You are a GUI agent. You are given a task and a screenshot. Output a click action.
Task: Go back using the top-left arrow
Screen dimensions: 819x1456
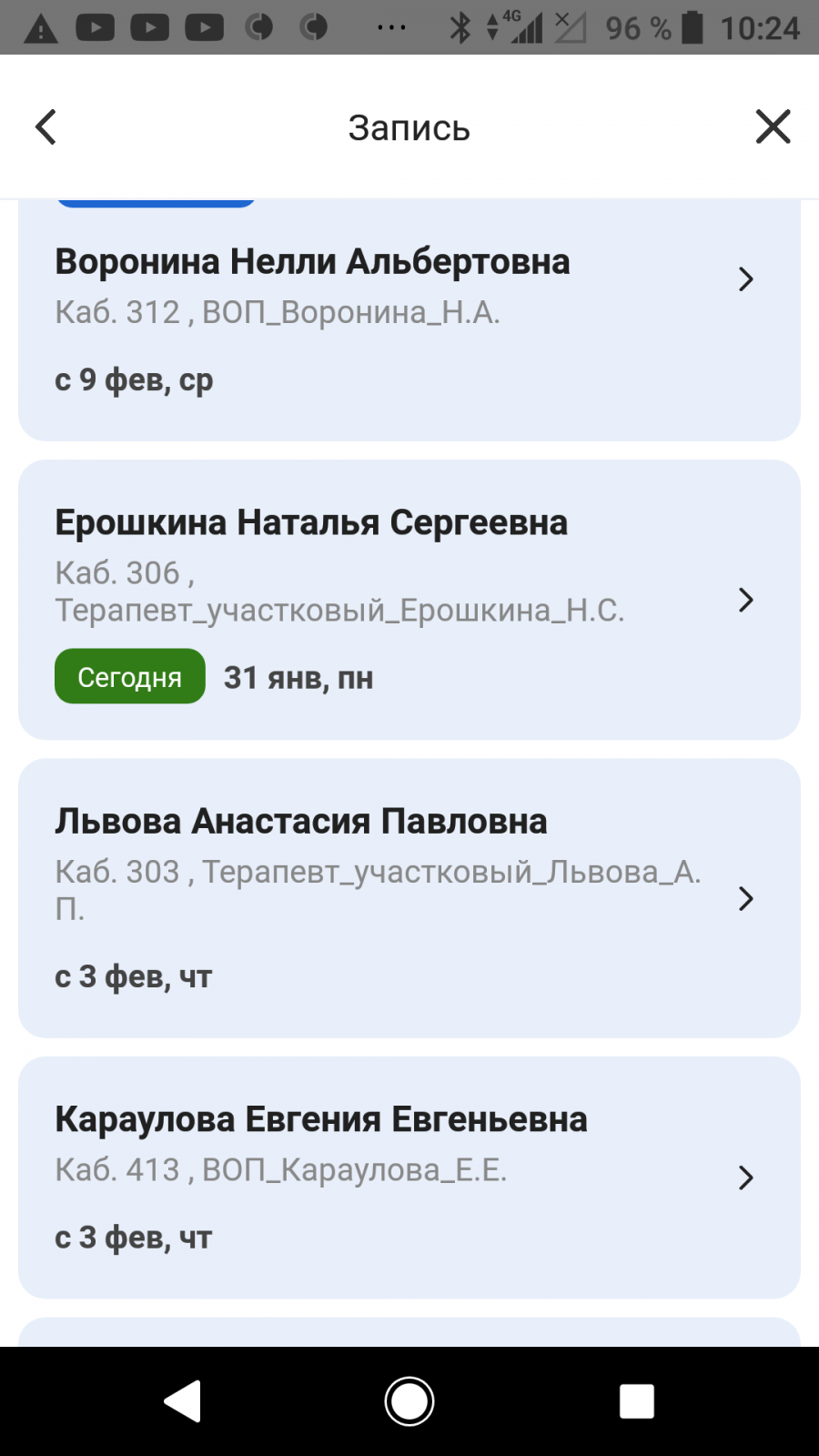(x=46, y=127)
